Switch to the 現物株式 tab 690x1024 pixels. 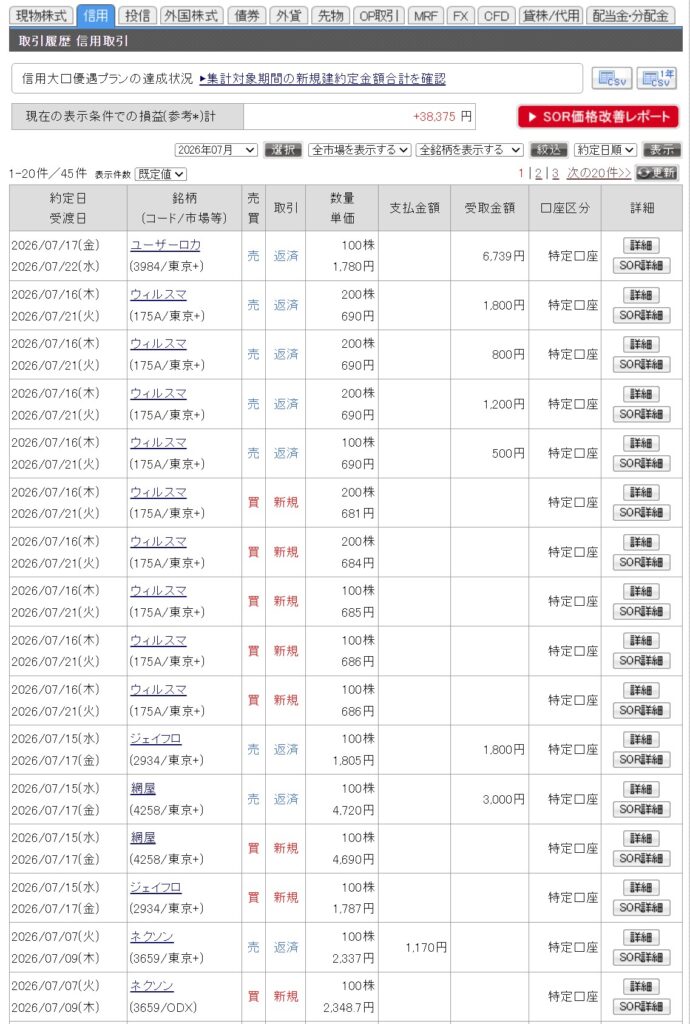(40, 16)
